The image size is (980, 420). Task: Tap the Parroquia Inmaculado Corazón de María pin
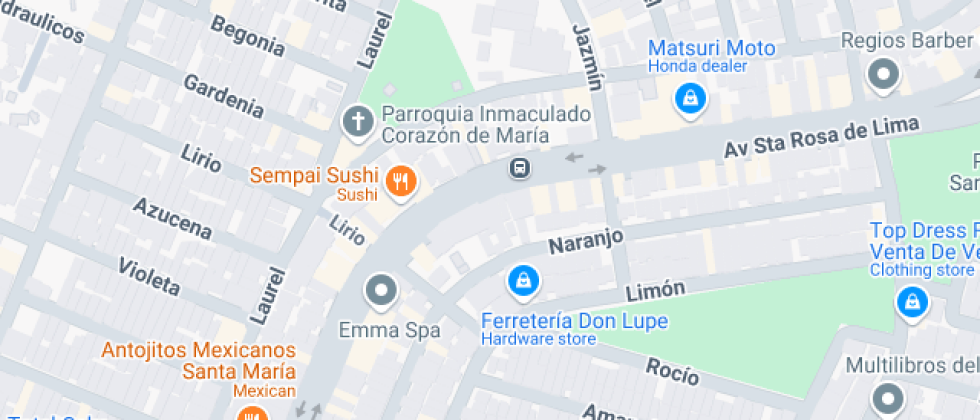(357, 122)
